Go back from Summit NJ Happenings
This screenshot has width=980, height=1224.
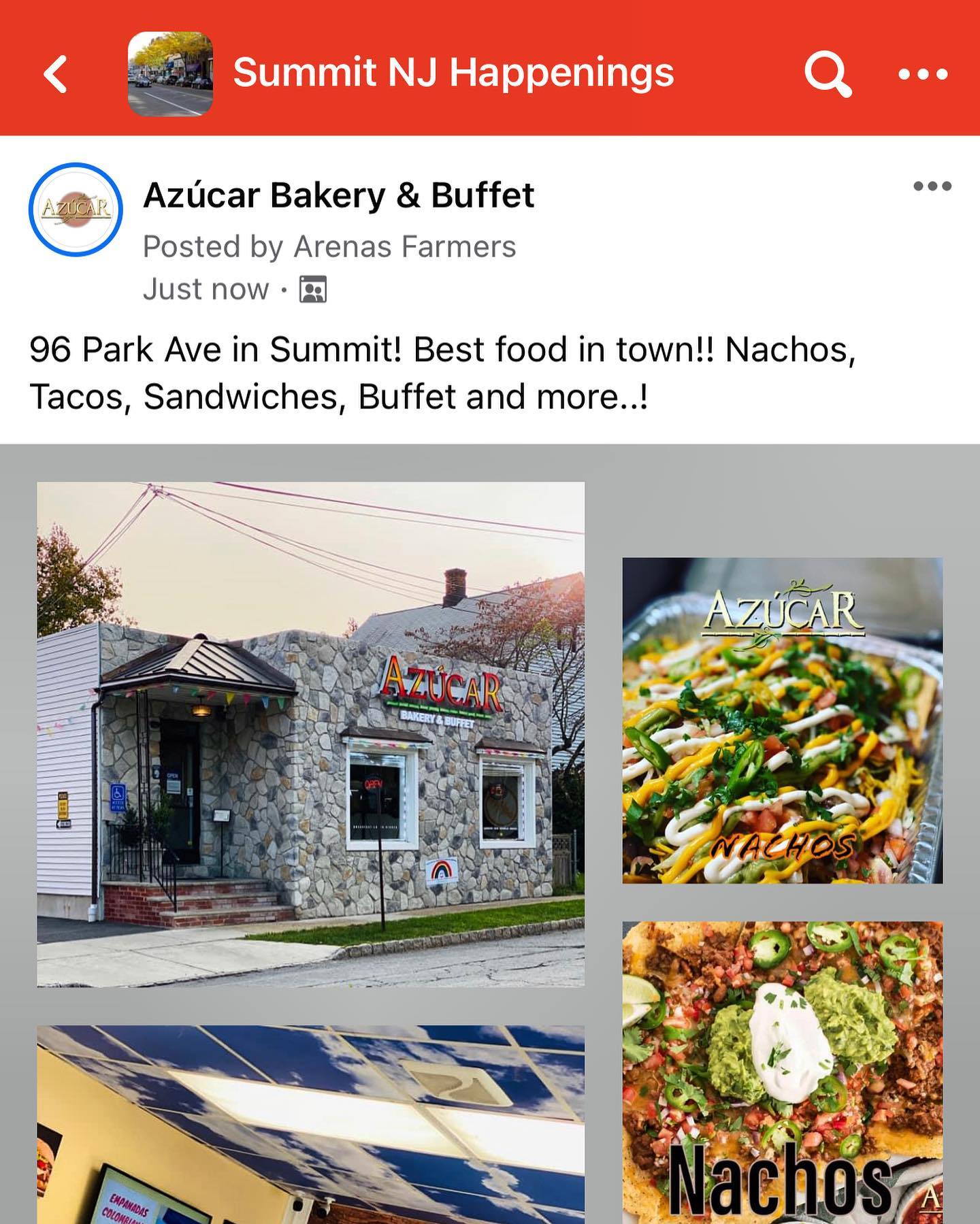tap(56, 73)
